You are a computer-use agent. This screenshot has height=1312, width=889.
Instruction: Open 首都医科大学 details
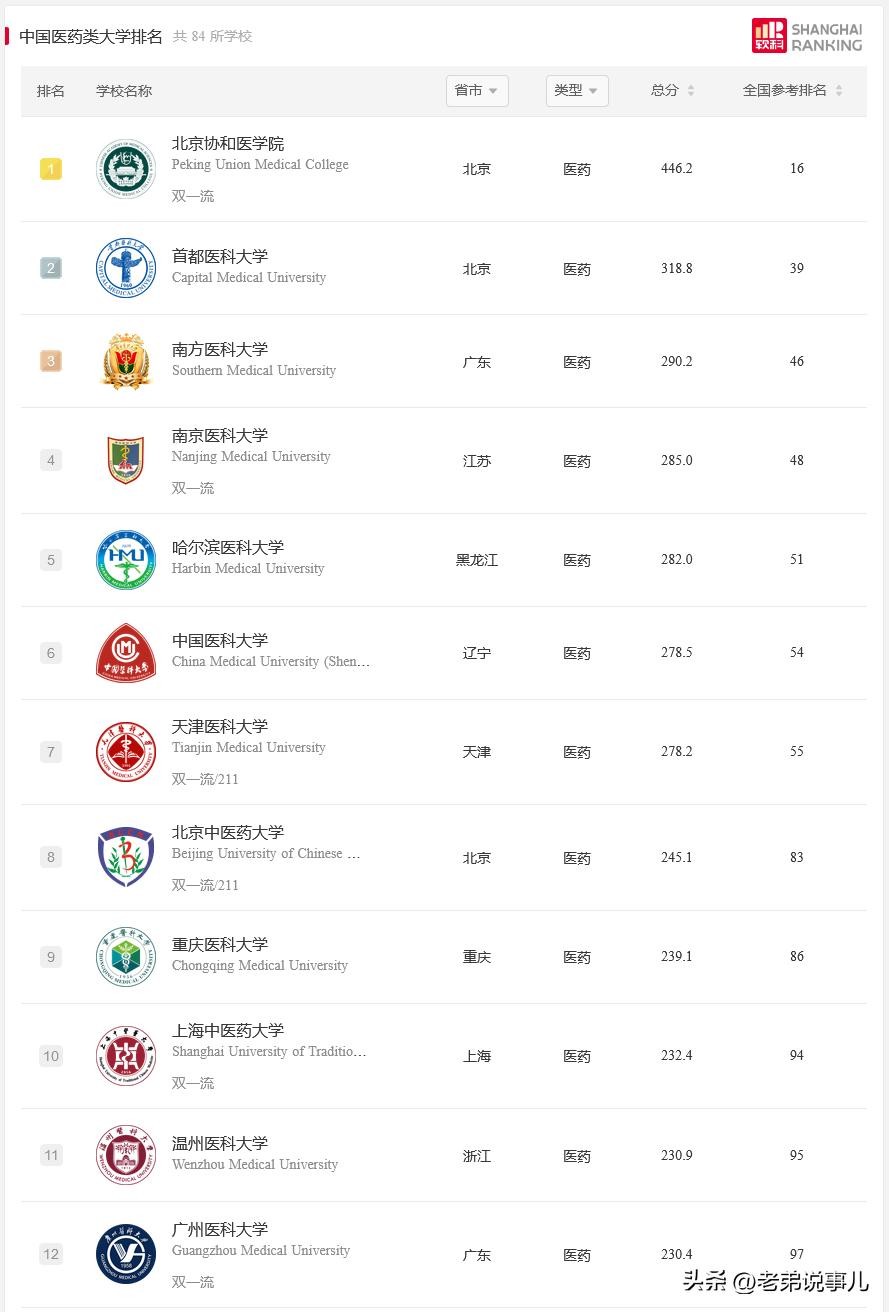(220, 257)
